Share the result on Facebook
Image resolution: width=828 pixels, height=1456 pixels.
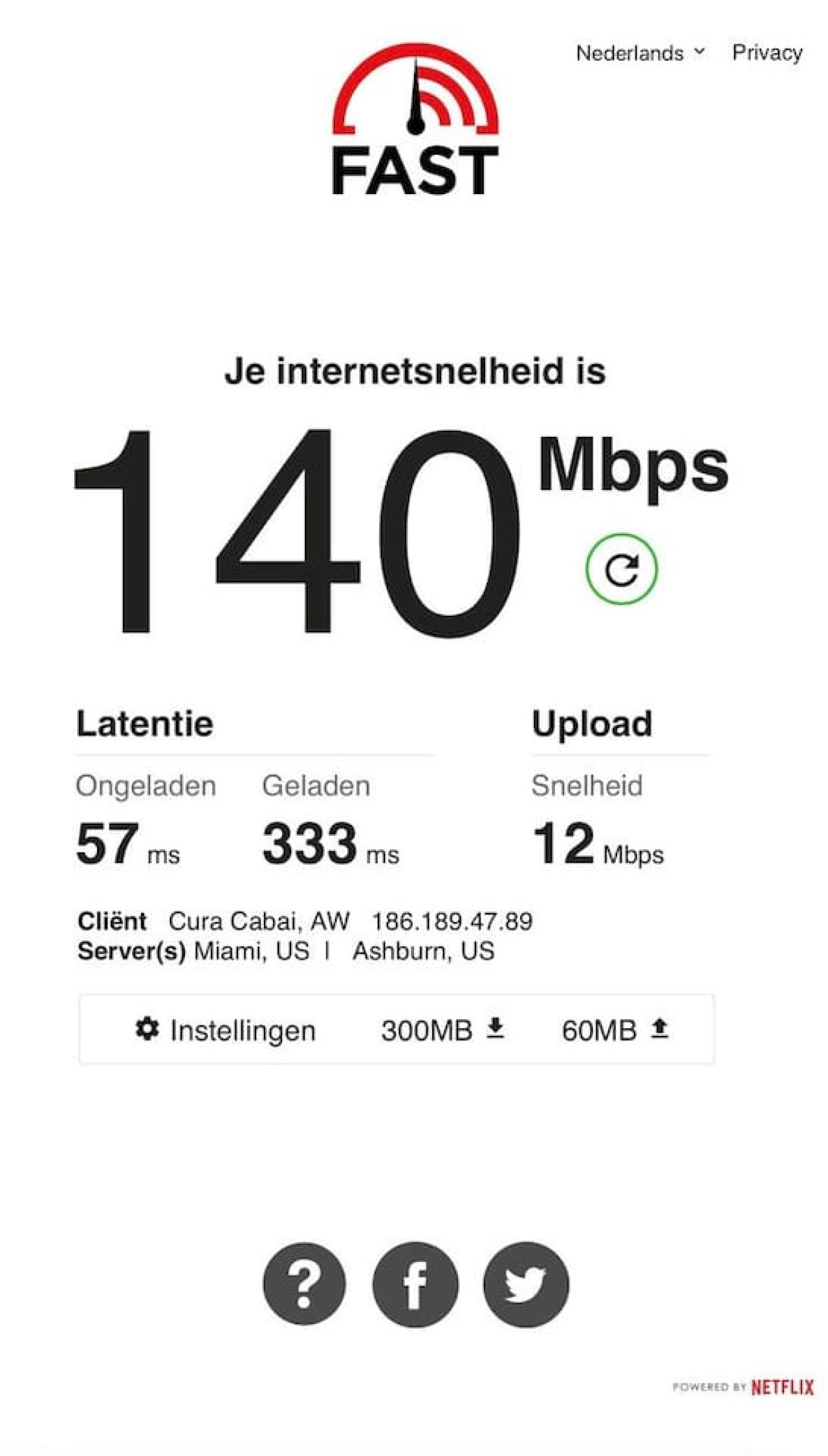415,1285
